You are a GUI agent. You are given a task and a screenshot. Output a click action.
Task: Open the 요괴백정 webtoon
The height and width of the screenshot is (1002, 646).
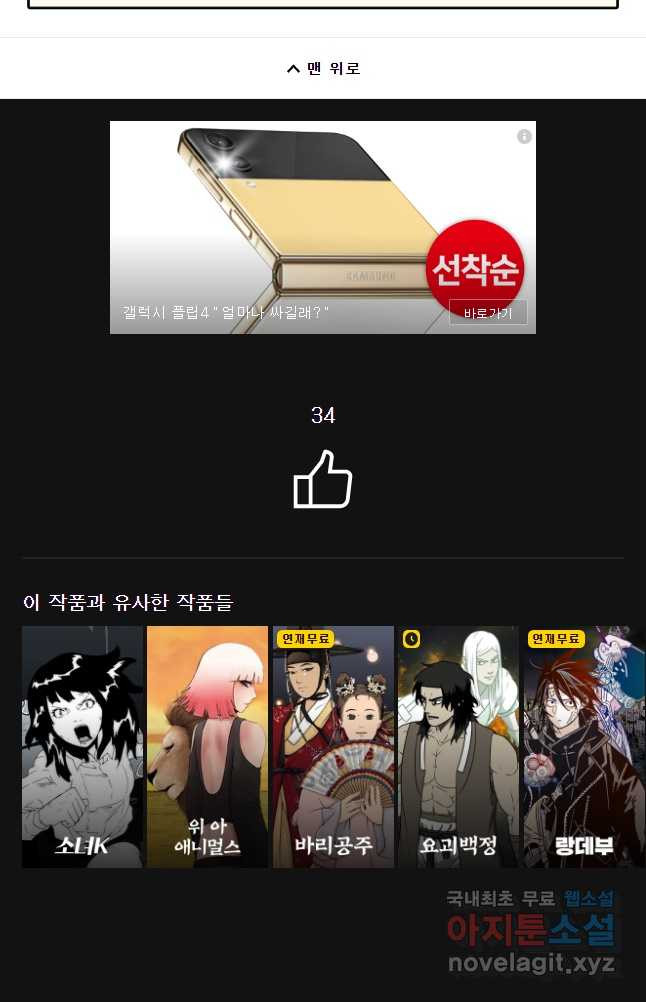click(458, 746)
